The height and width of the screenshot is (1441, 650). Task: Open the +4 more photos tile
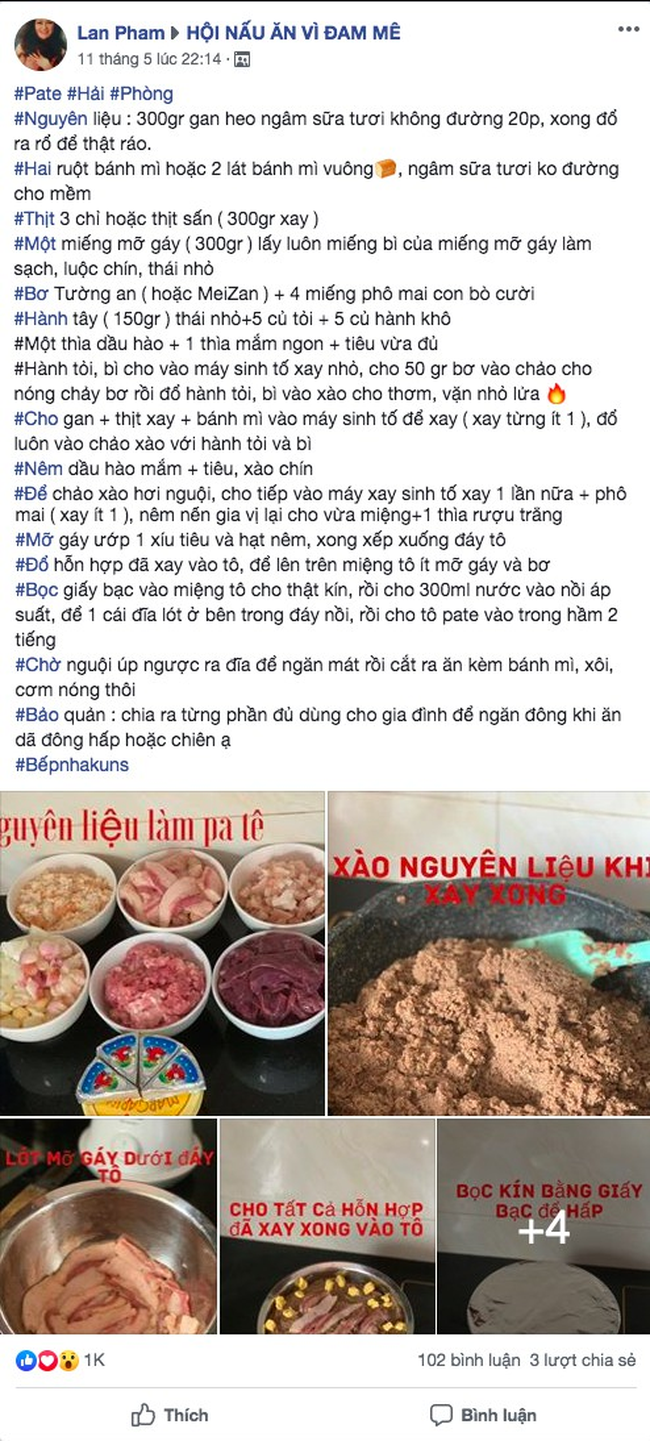(543, 1226)
